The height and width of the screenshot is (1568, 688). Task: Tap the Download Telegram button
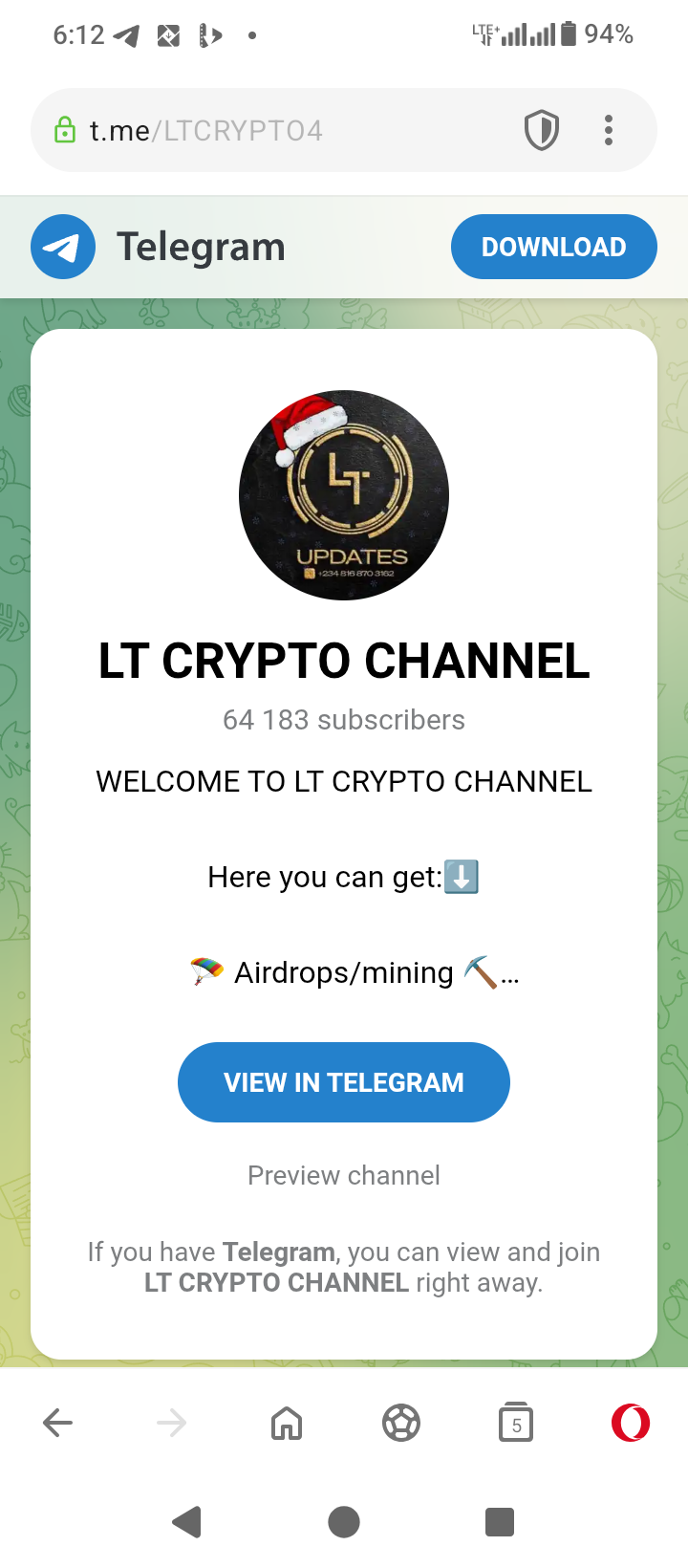tap(553, 247)
